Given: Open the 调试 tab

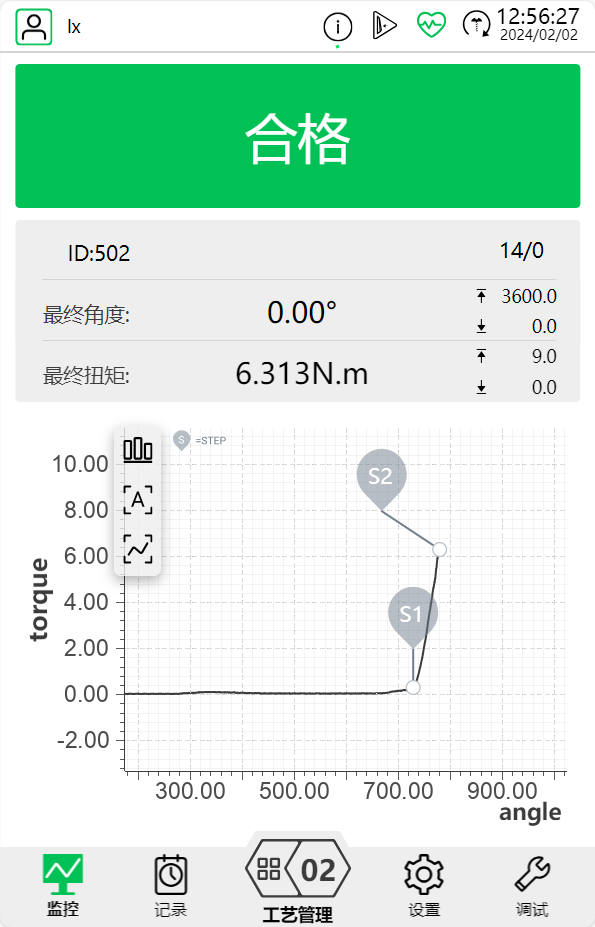Looking at the screenshot, I should tap(532, 886).
